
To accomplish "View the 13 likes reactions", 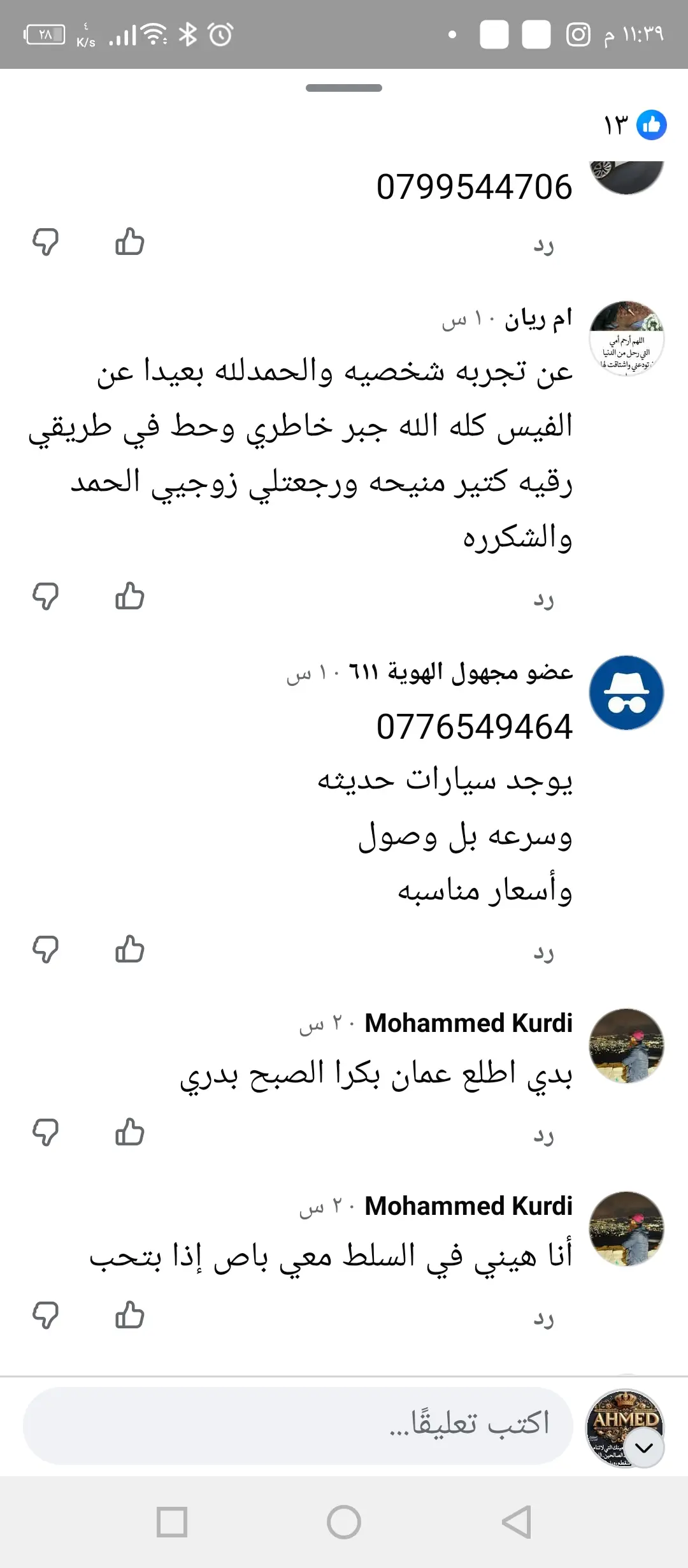I will point(634,124).
